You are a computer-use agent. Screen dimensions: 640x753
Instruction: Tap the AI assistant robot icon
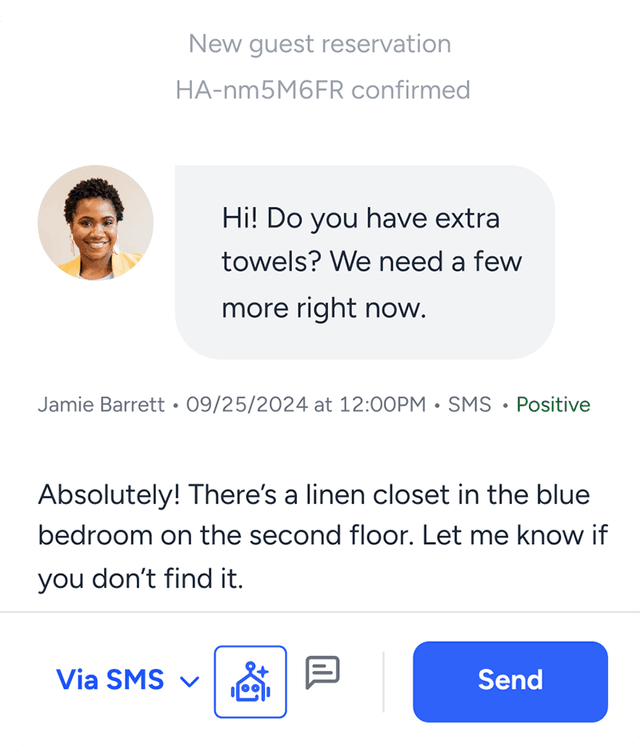pyautogui.click(x=250, y=681)
